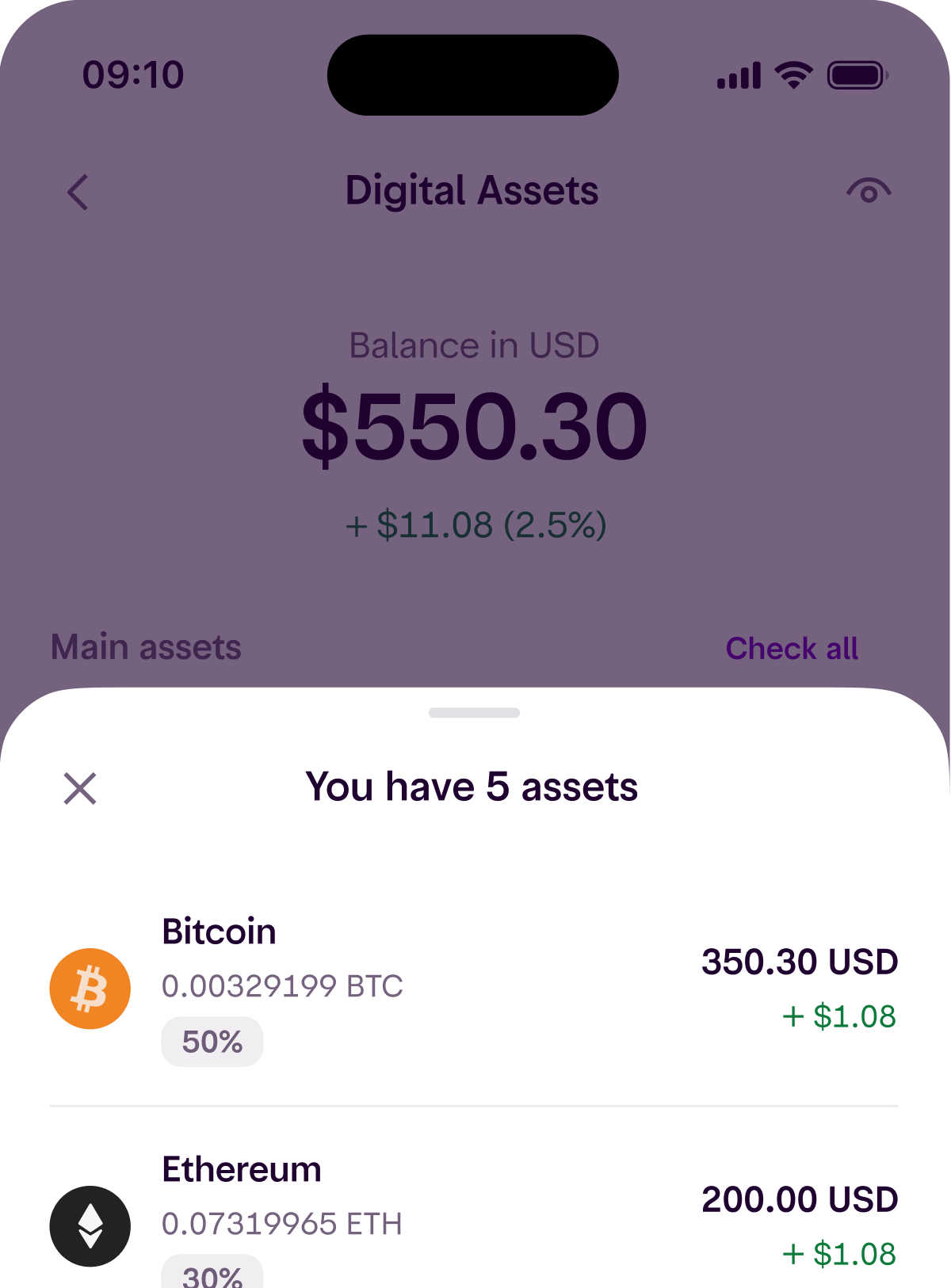This screenshot has width=951, height=1288.
Task: Tap the bottom sheet drag handle
Action: [x=474, y=713]
